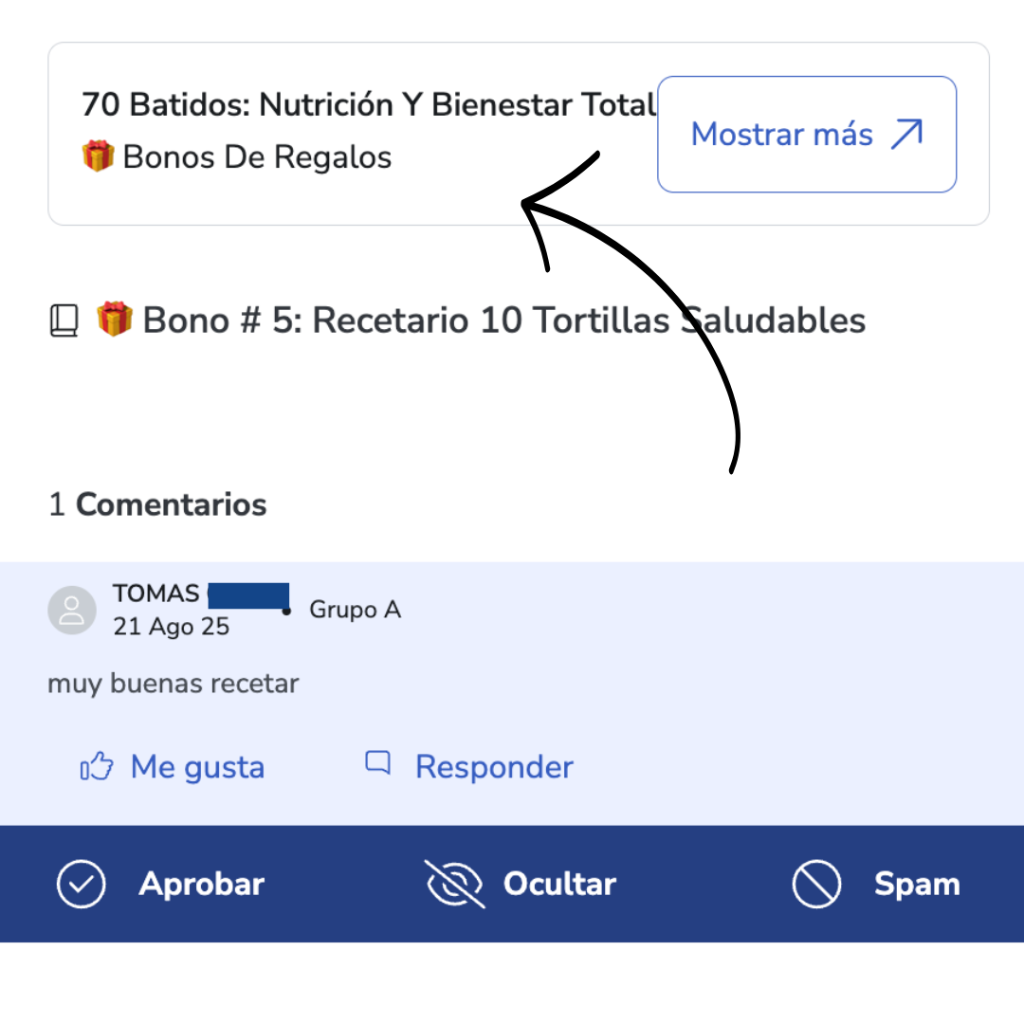Mark the comment as Spam
Image resolution: width=1024 pixels, height=1024 pixels.
tap(876, 884)
